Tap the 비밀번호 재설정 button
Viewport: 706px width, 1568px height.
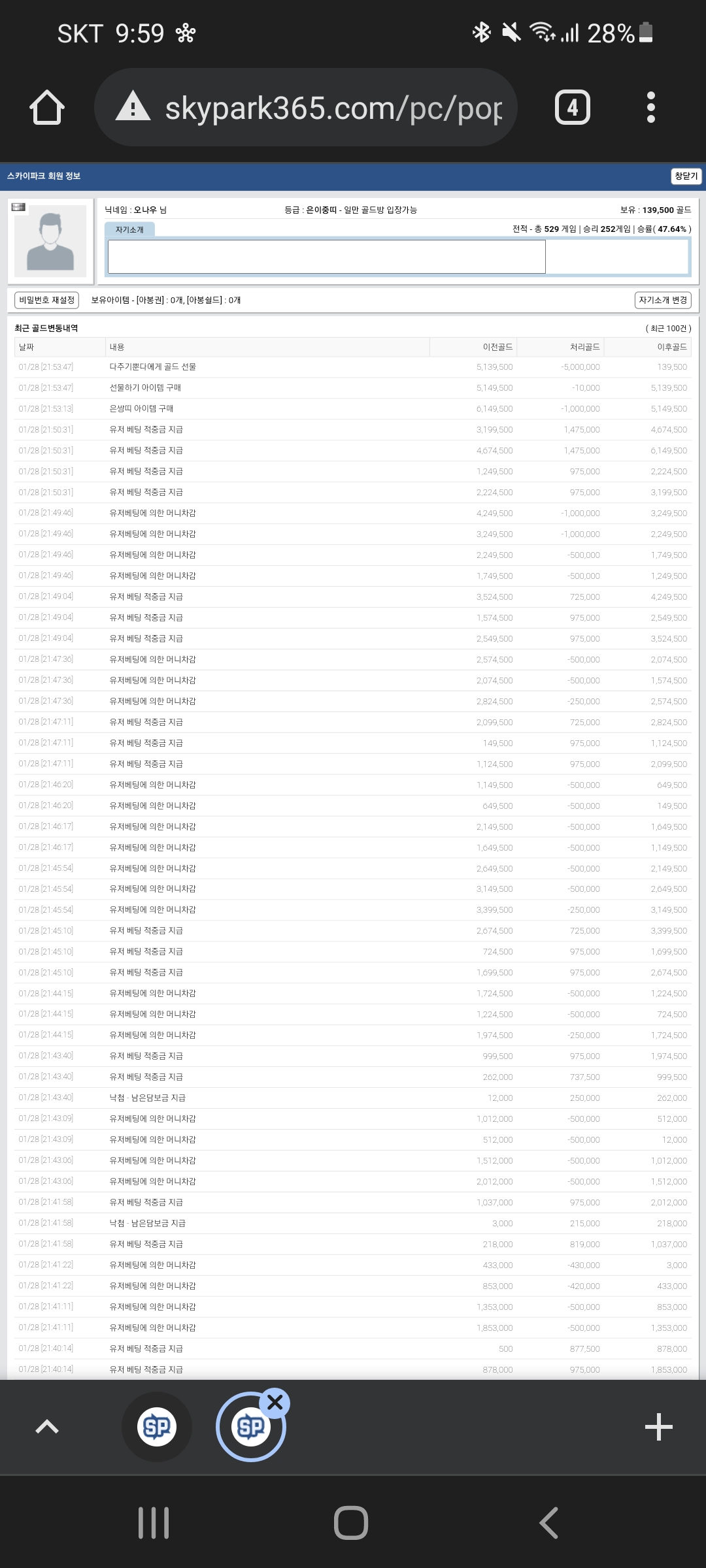[x=46, y=300]
